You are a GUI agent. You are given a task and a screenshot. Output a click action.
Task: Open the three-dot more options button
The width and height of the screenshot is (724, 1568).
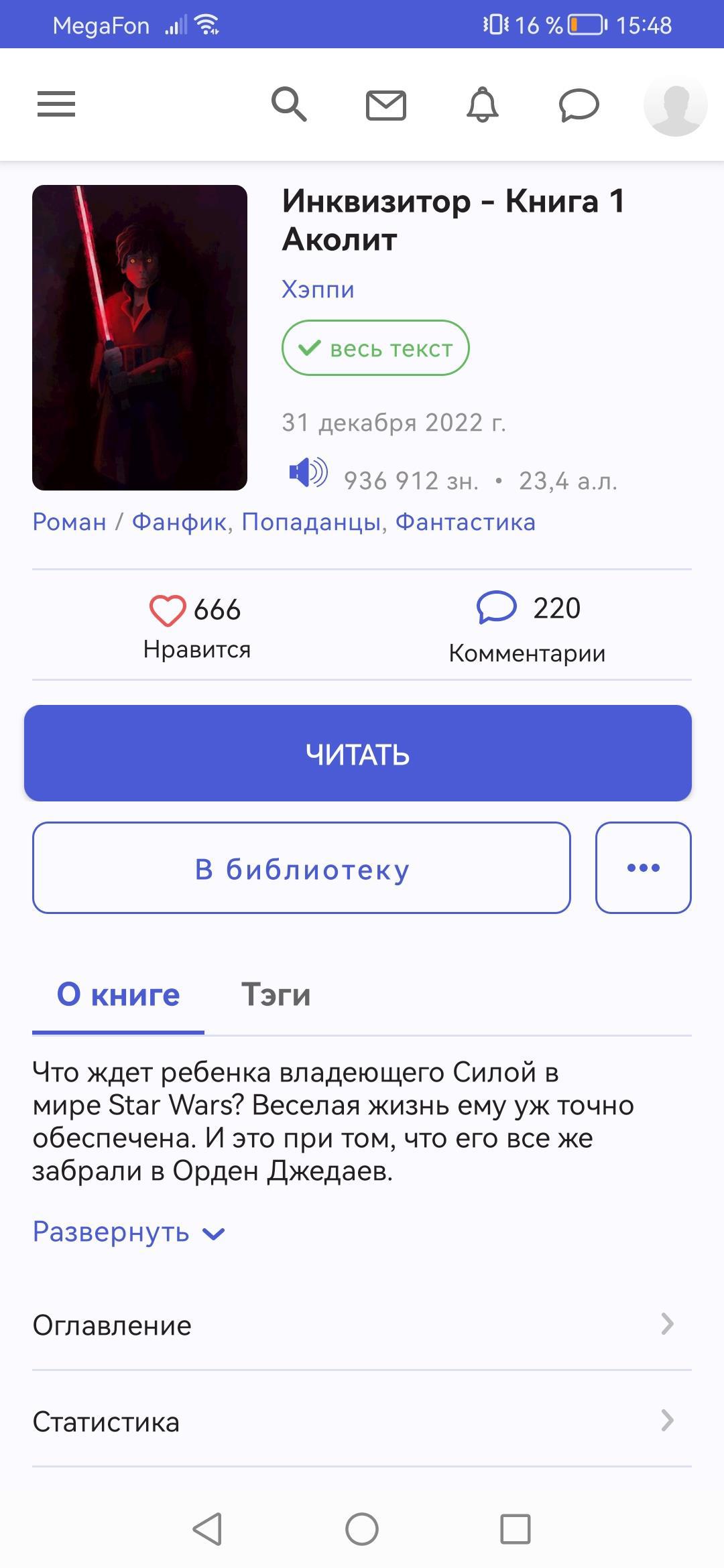(x=643, y=868)
